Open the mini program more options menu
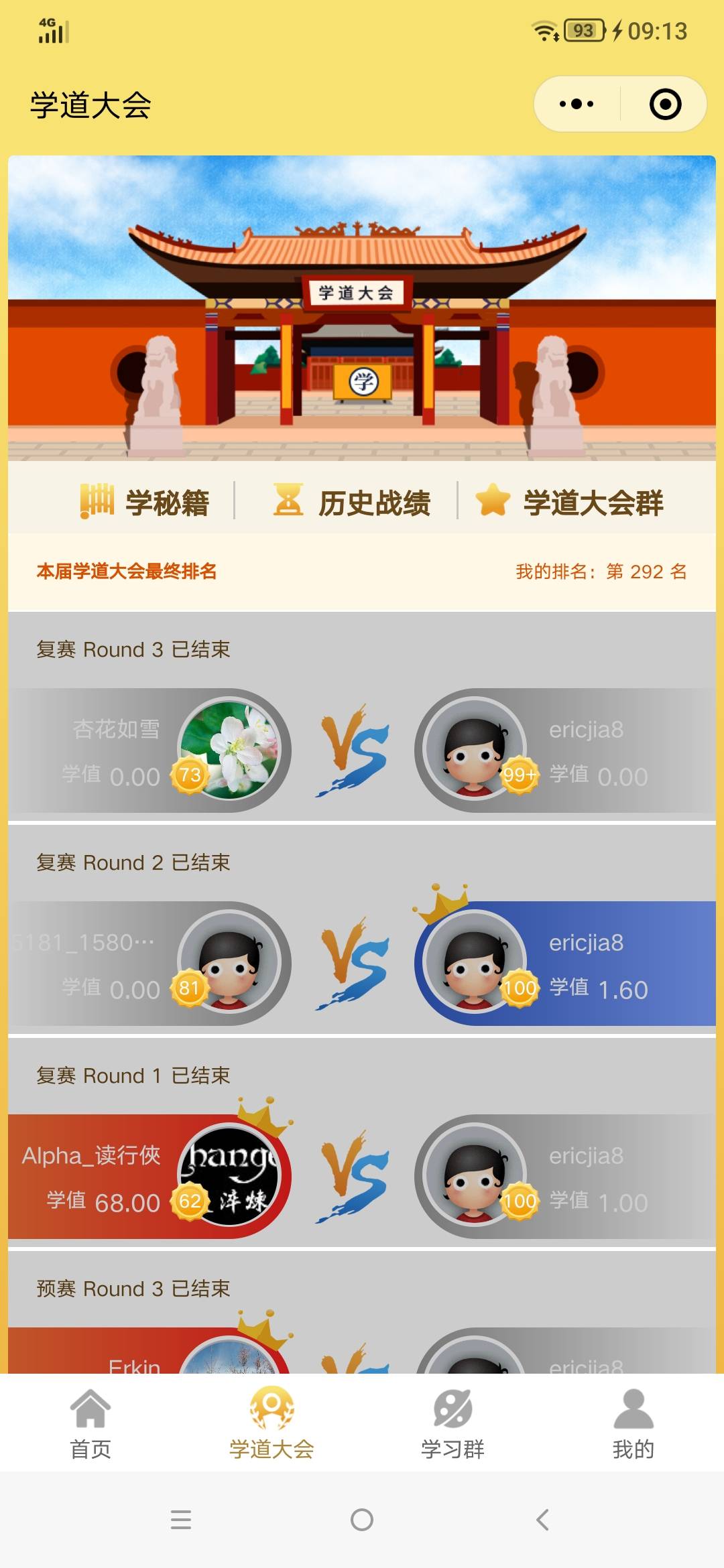The image size is (724, 1568). point(577,105)
